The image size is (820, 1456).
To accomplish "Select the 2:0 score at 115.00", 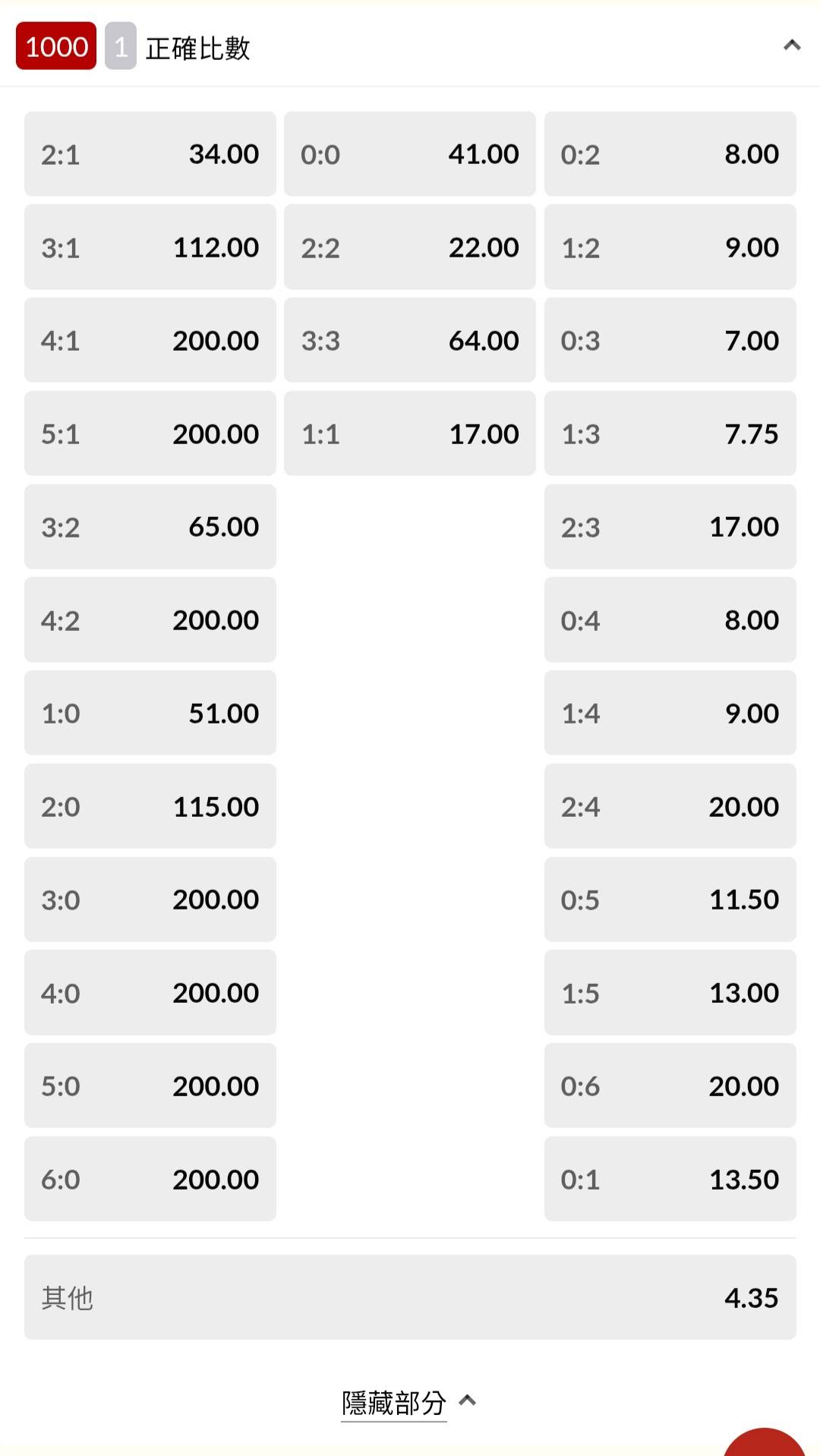I will (x=150, y=806).
